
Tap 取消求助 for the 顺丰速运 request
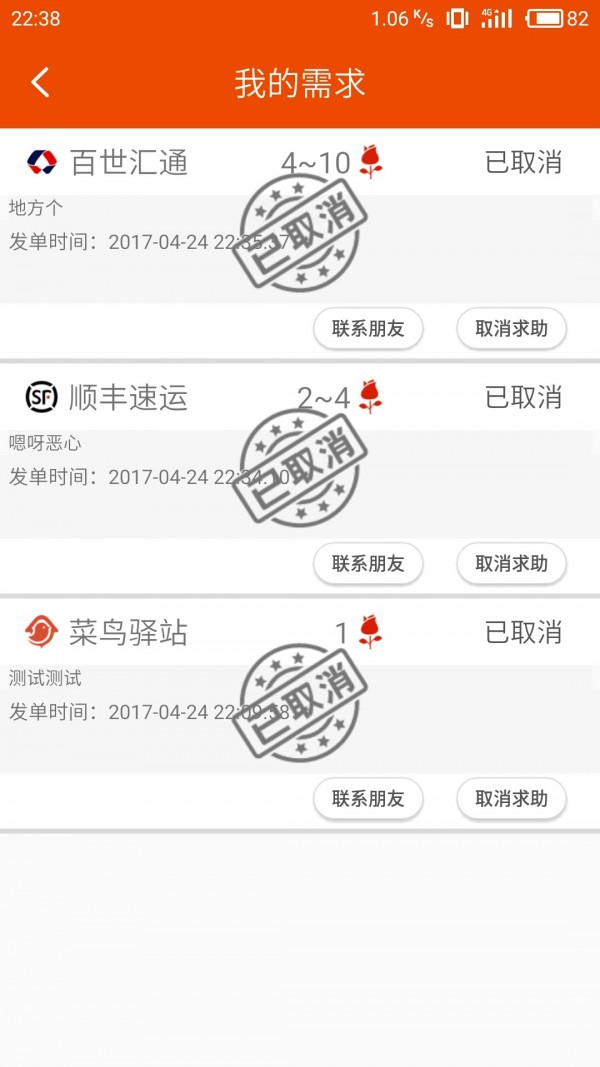511,564
